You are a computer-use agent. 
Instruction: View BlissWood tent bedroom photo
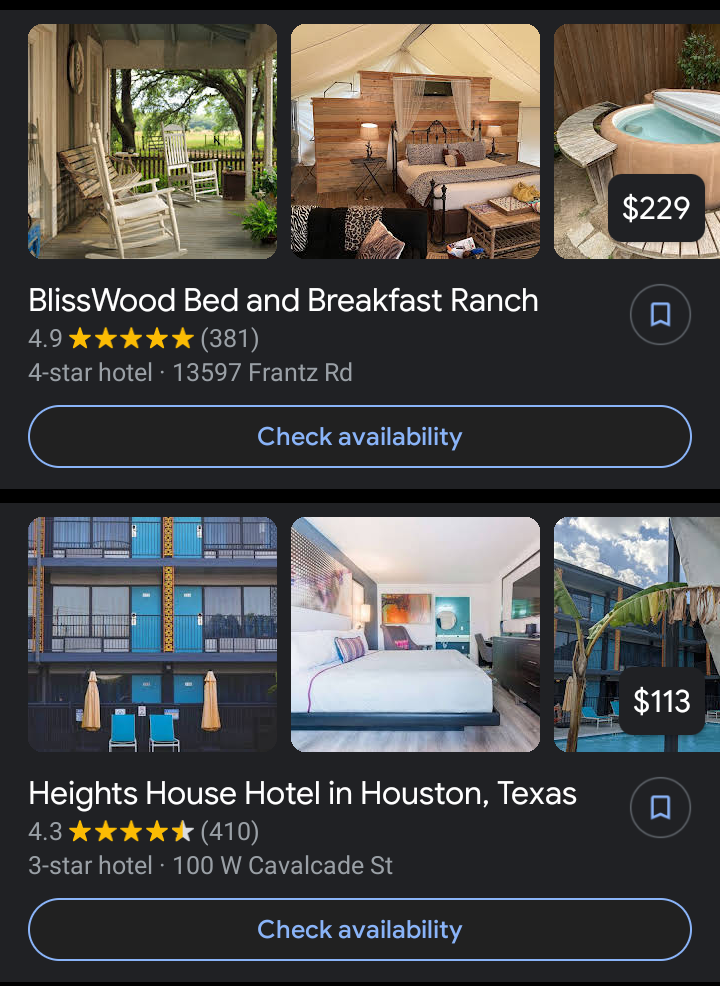coord(415,142)
